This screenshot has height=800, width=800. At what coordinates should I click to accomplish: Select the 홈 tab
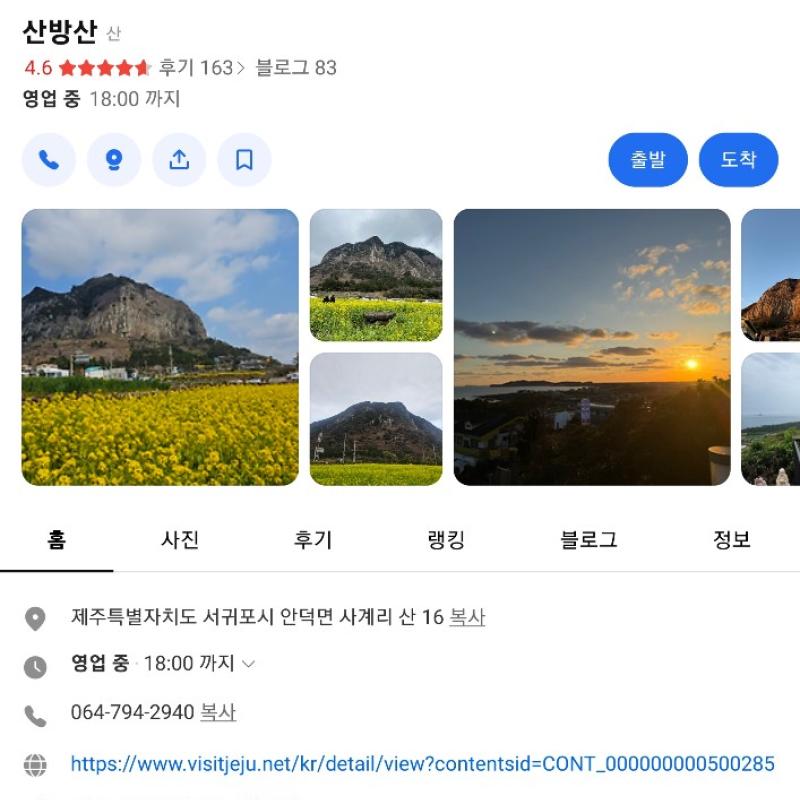[x=56, y=540]
